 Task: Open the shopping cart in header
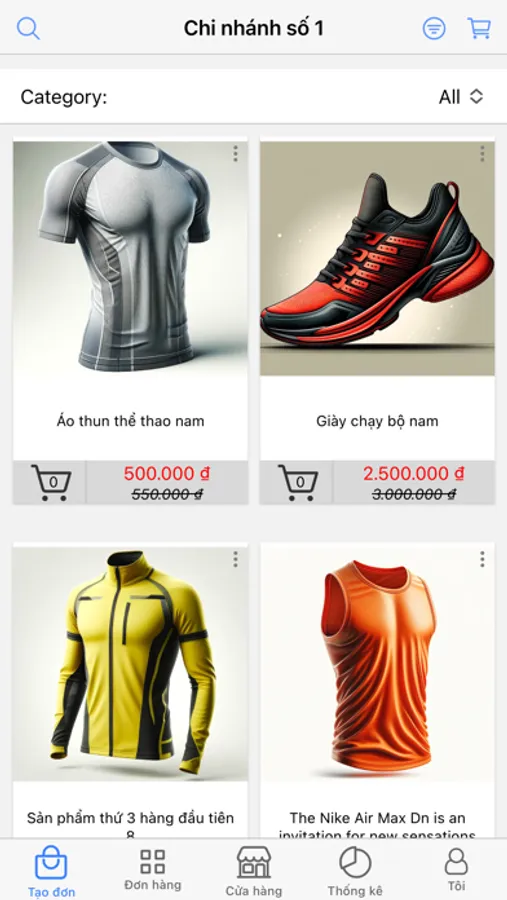pos(479,28)
